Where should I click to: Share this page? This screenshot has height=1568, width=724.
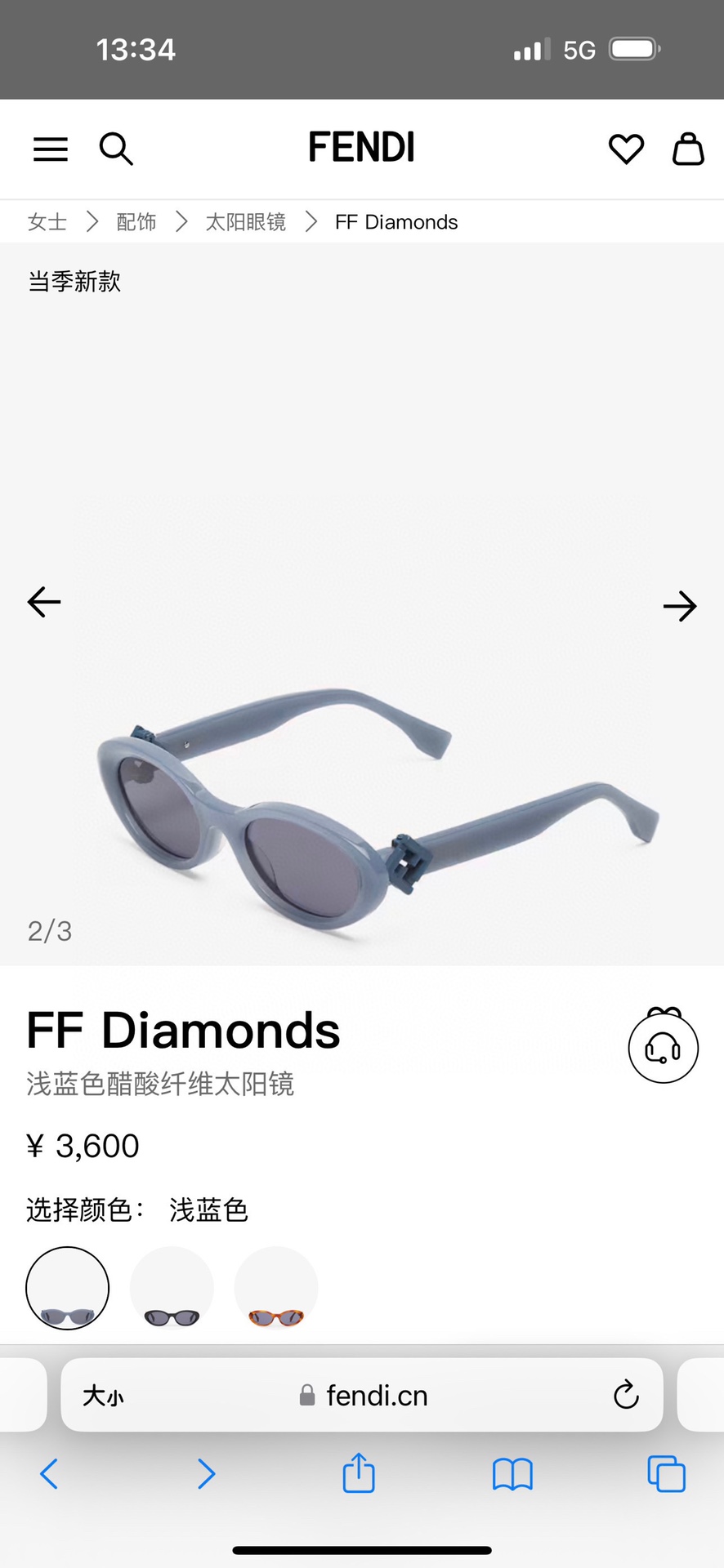359,1474
